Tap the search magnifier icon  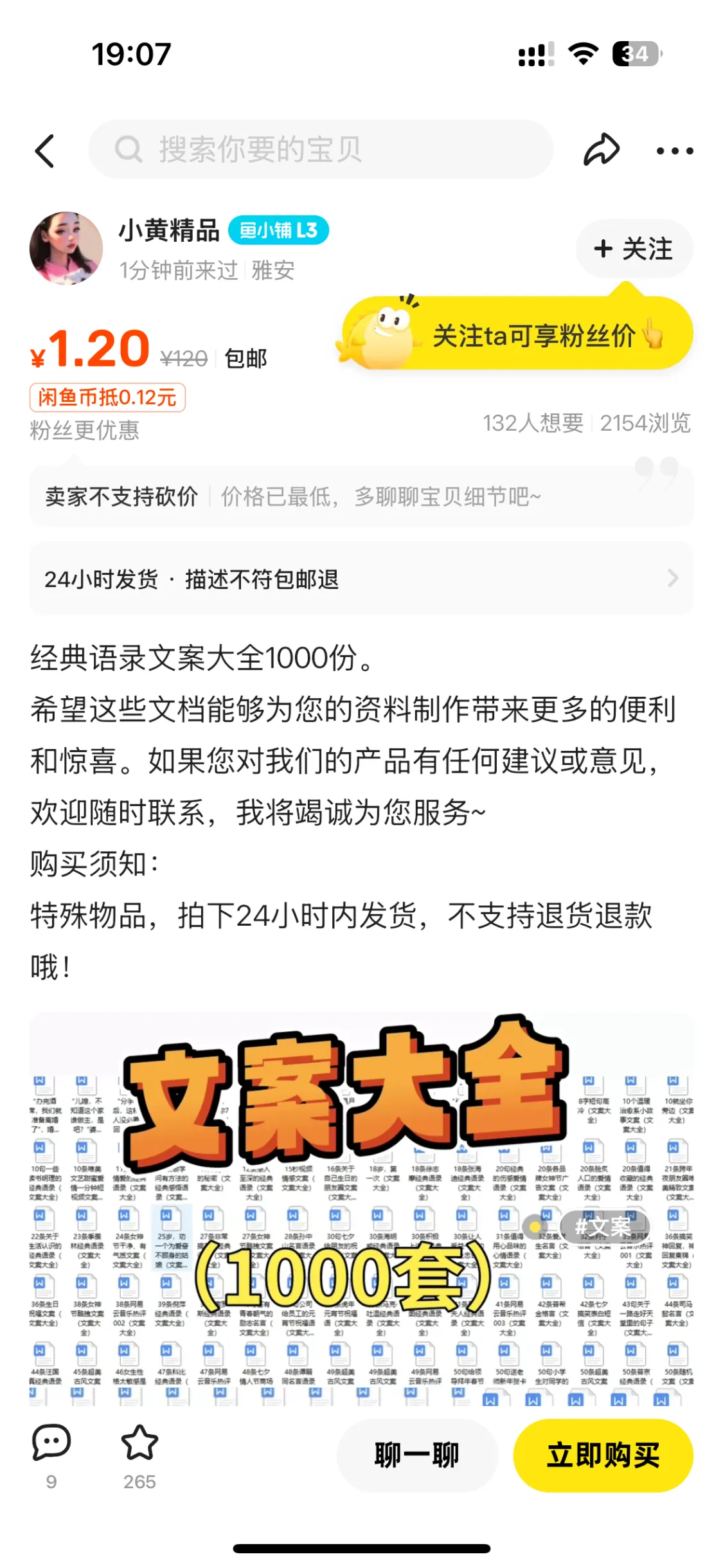(129, 150)
